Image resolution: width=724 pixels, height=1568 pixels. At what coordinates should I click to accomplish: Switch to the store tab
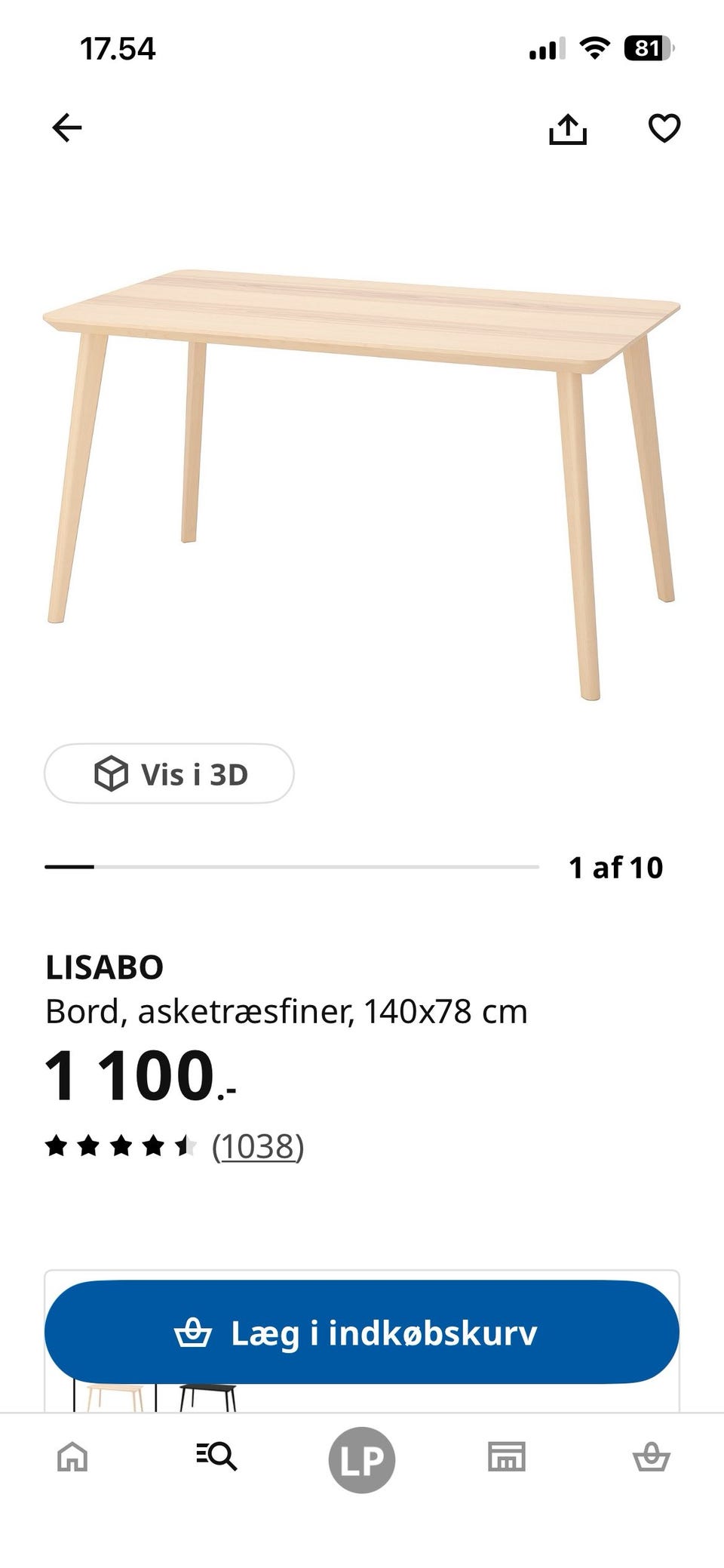pos(507,1456)
